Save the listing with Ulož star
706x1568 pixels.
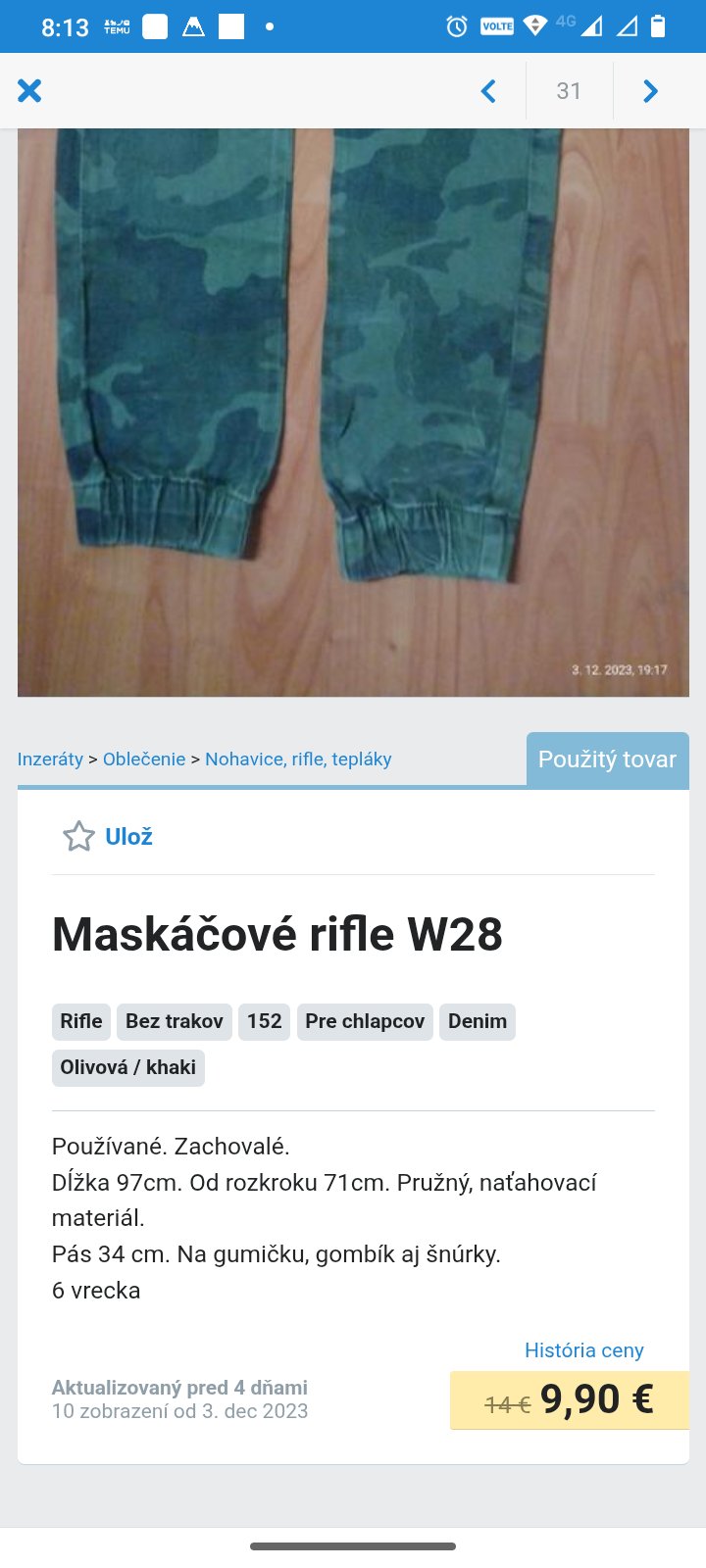(x=108, y=836)
